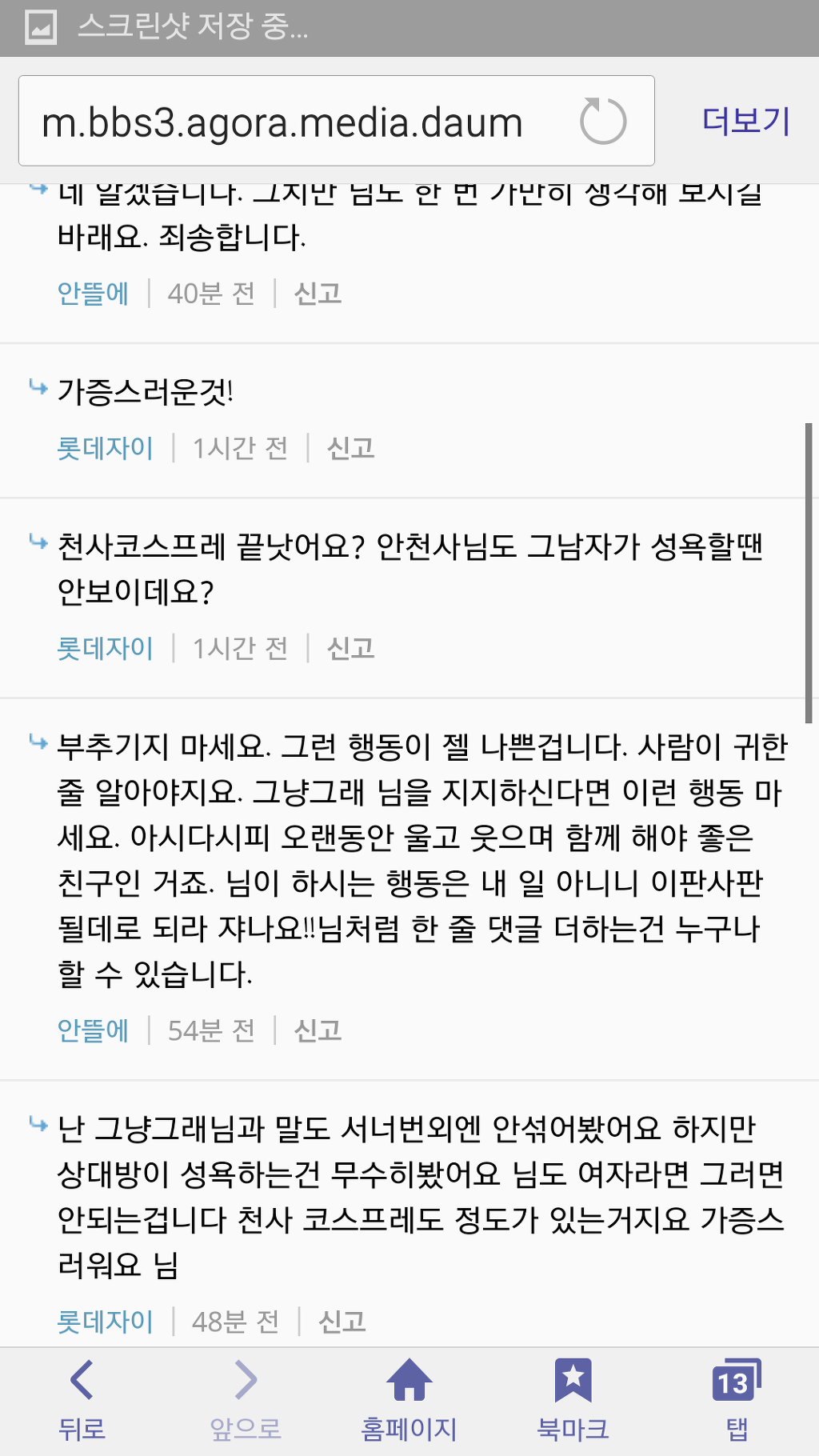Go back with the 뒤로 button
This screenshot has height=1456, width=819.
pyautogui.click(x=82, y=1400)
